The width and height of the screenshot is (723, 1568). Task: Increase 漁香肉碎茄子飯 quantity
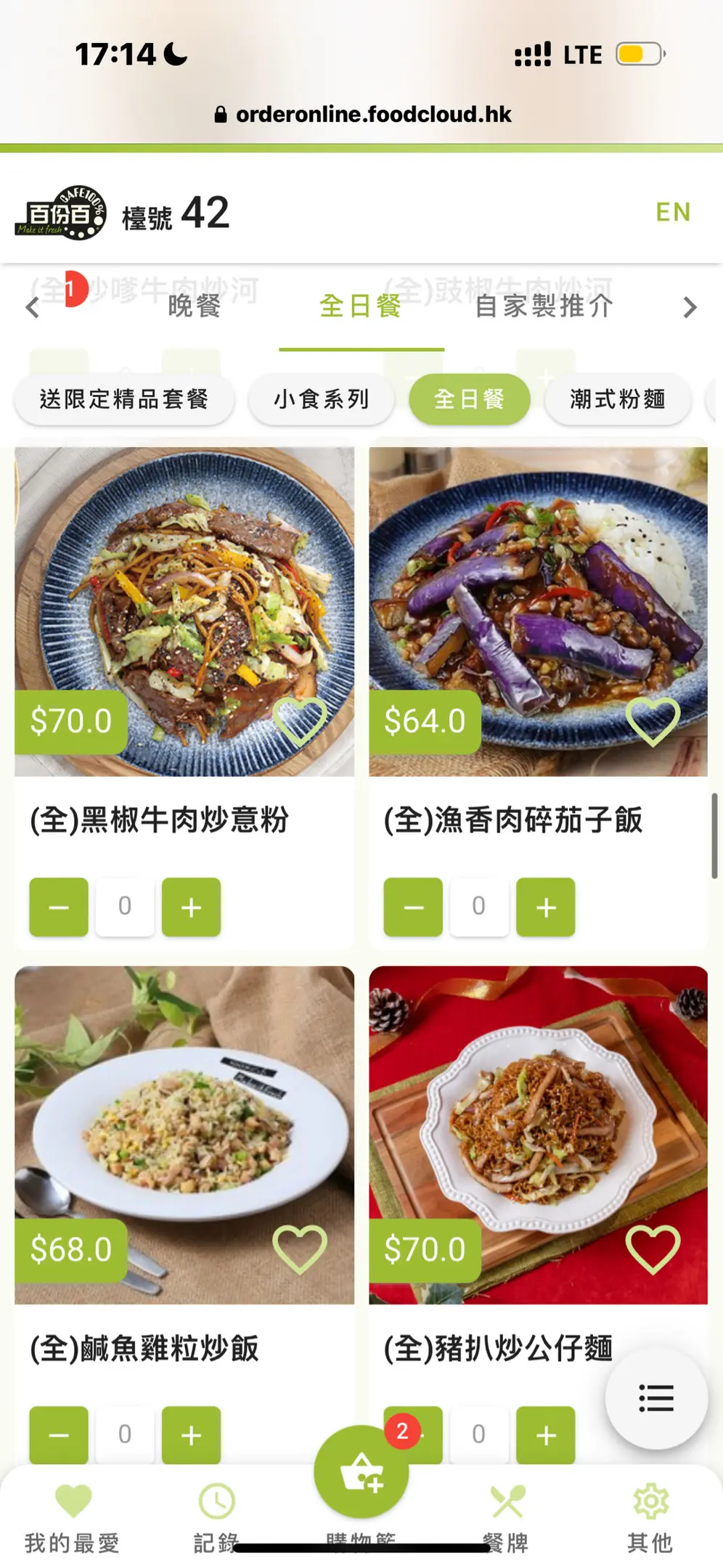pos(545,907)
